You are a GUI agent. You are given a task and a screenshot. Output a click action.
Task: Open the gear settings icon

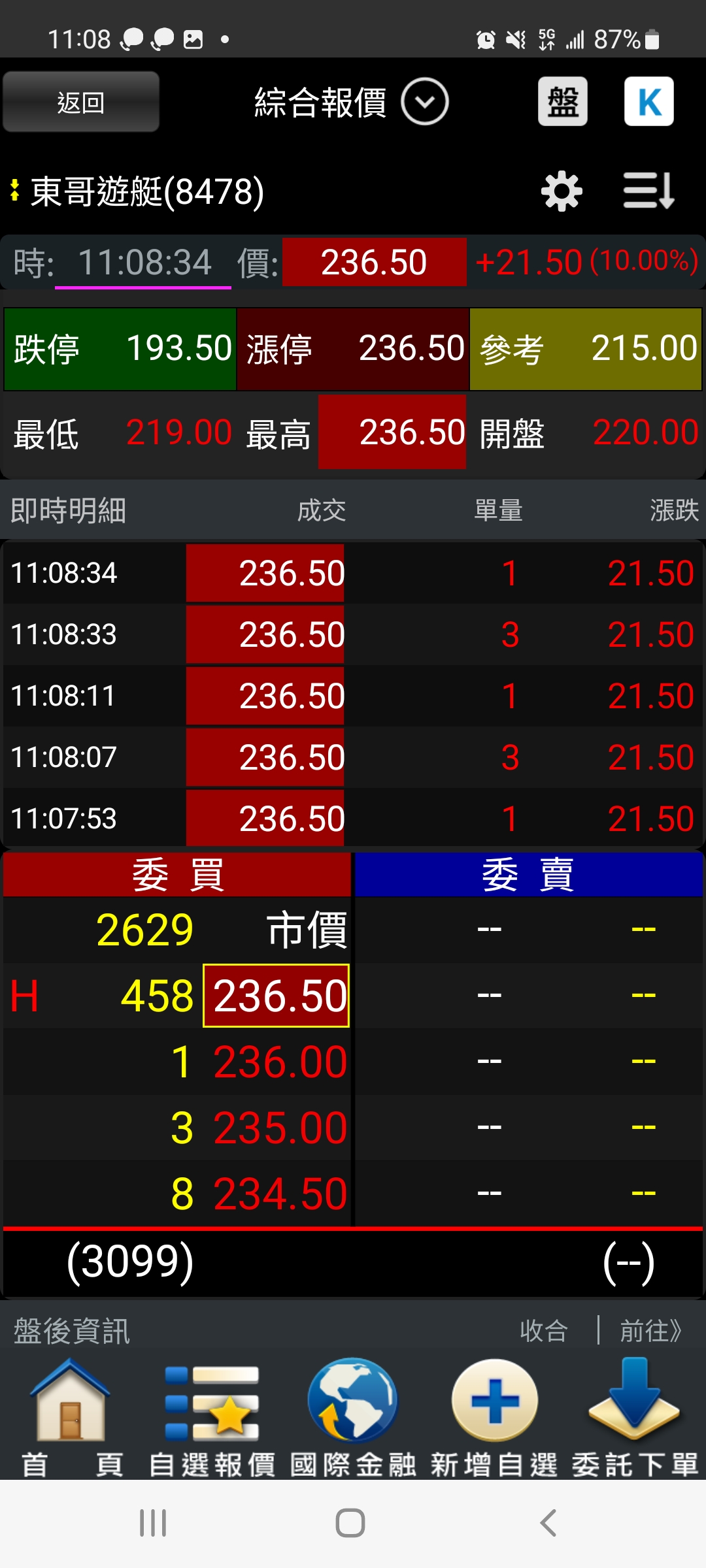click(x=562, y=191)
